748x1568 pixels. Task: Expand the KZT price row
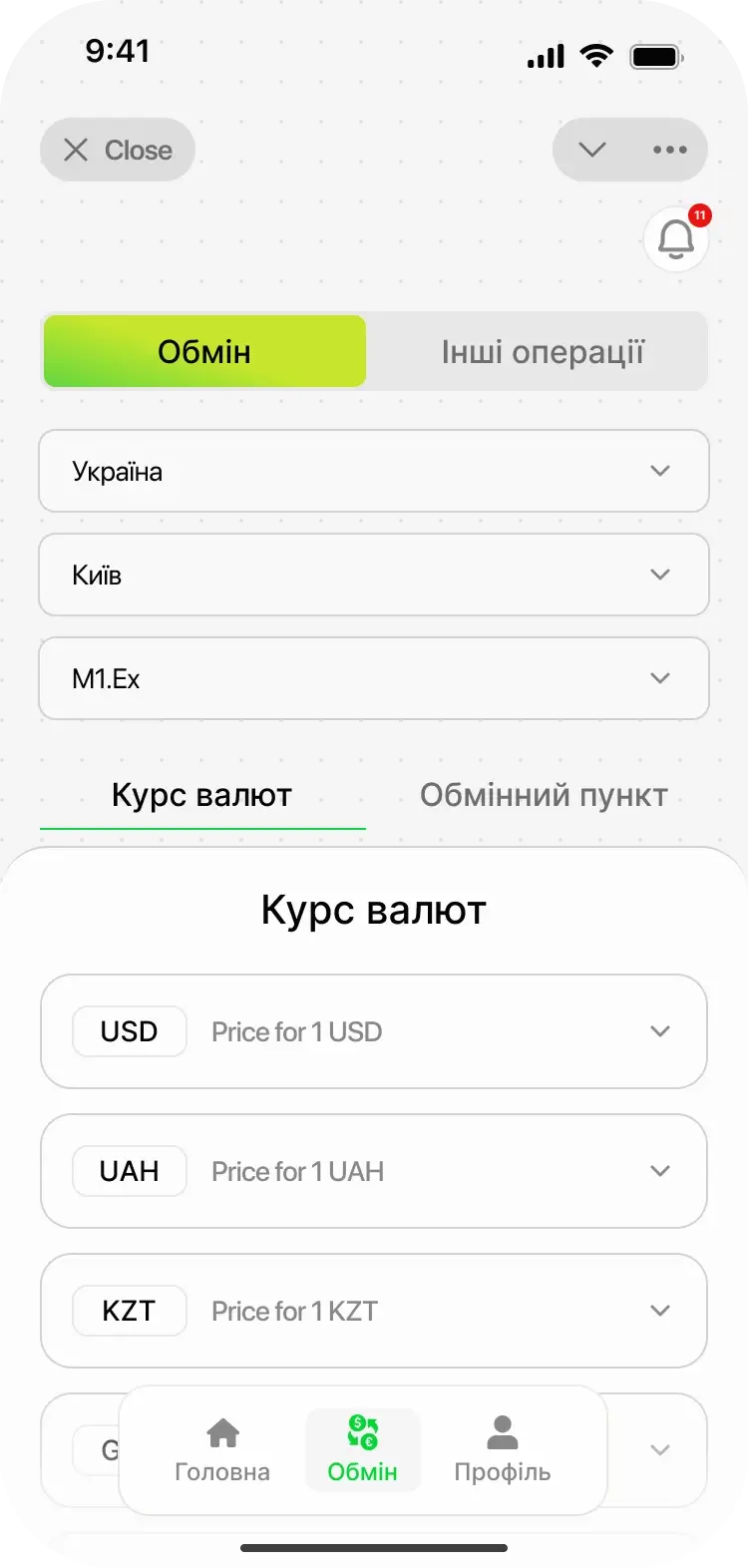[374, 1311]
